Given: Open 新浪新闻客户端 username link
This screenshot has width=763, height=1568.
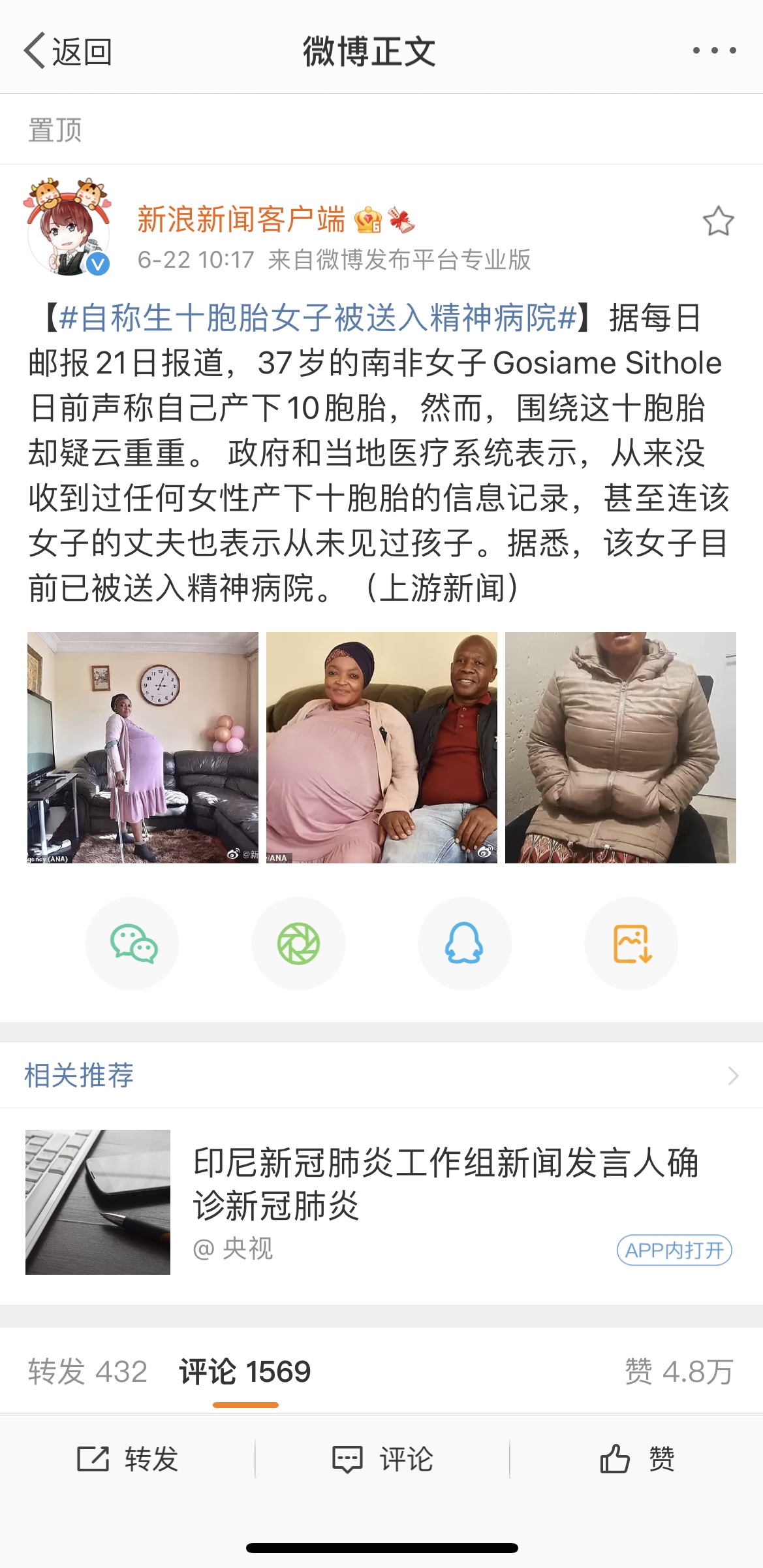Looking at the screenshot, I should 241,219.
